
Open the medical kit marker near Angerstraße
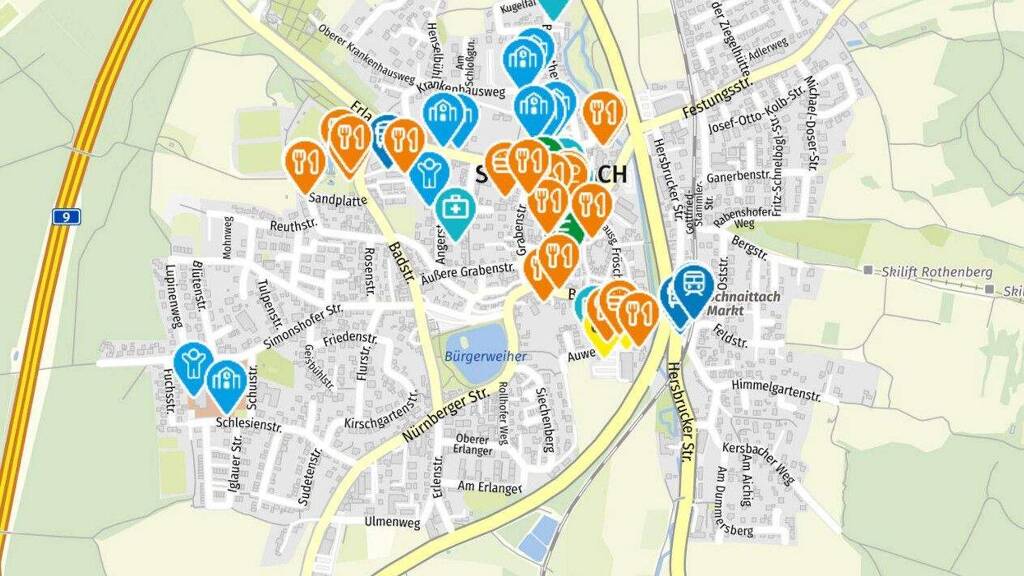pos(455,210)
